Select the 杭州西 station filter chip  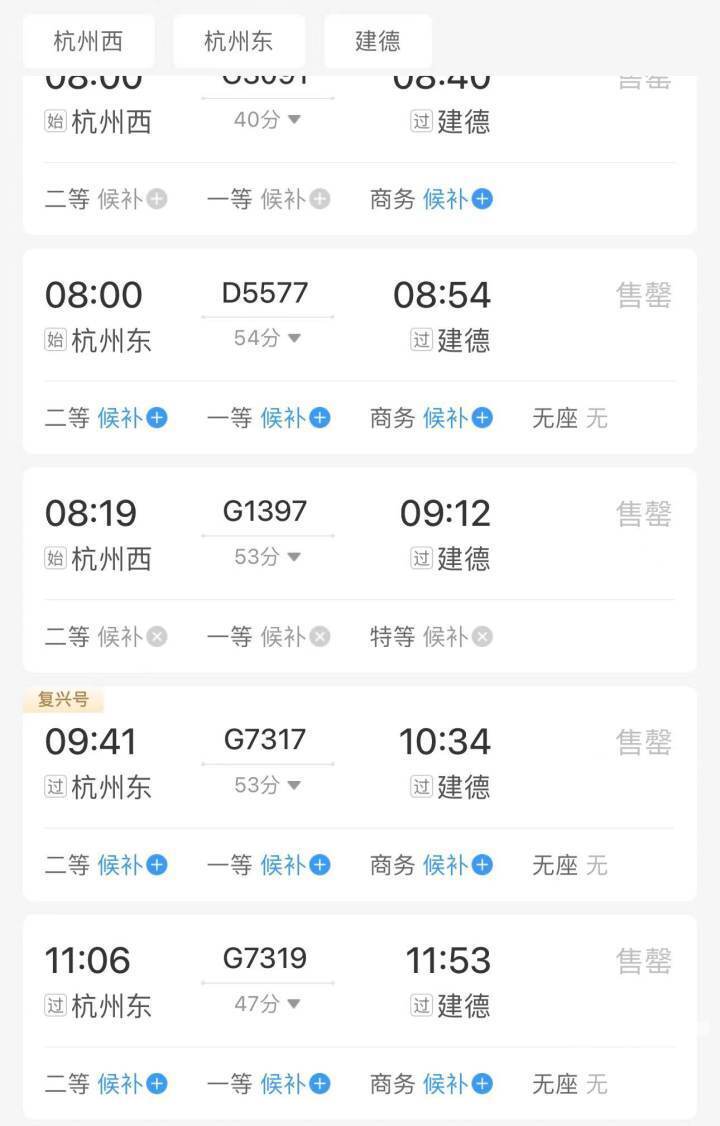click(x=88, y=41)
